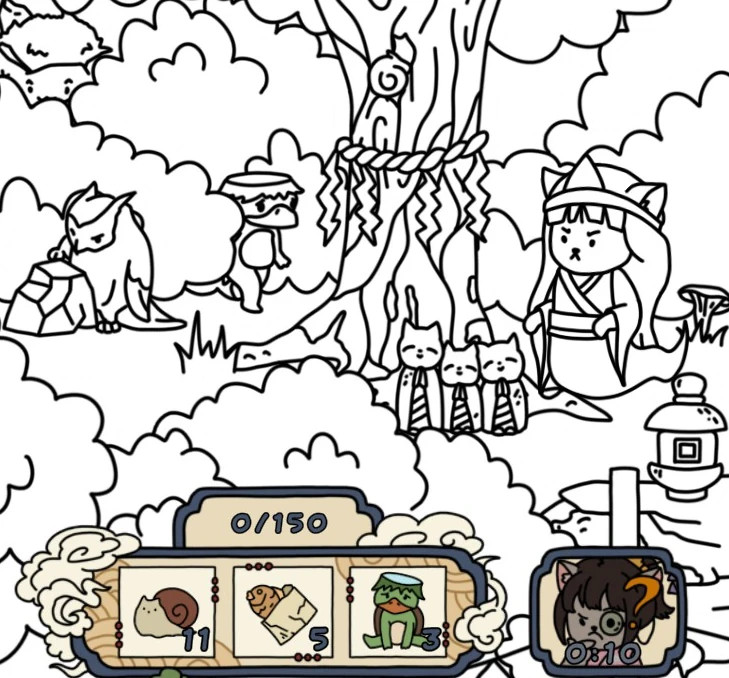Select the green kappa target card
This screenshot has width=729, height=678.
pyautogui.click(x=397, y=610)
